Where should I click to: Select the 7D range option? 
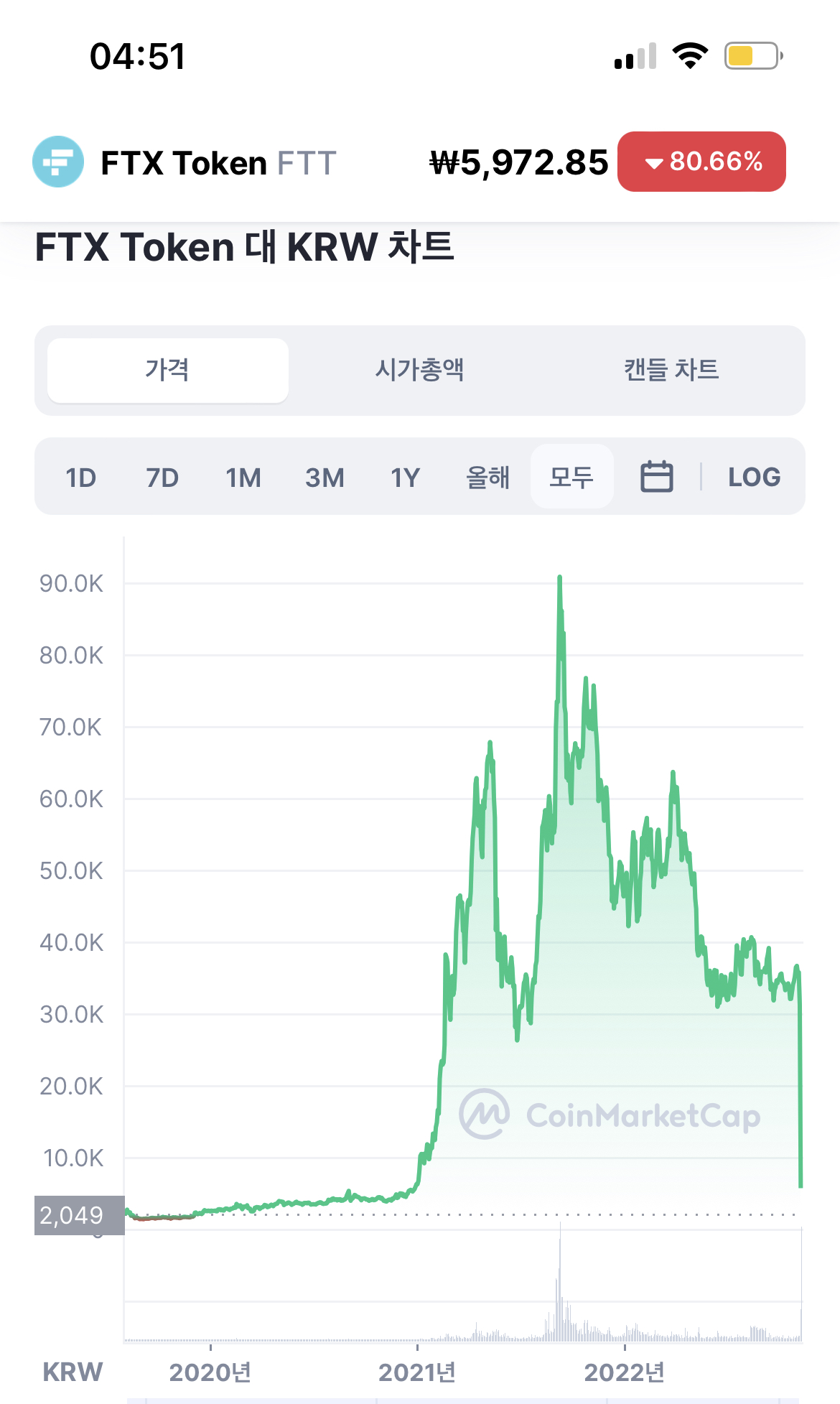click(x=162, y=476)
